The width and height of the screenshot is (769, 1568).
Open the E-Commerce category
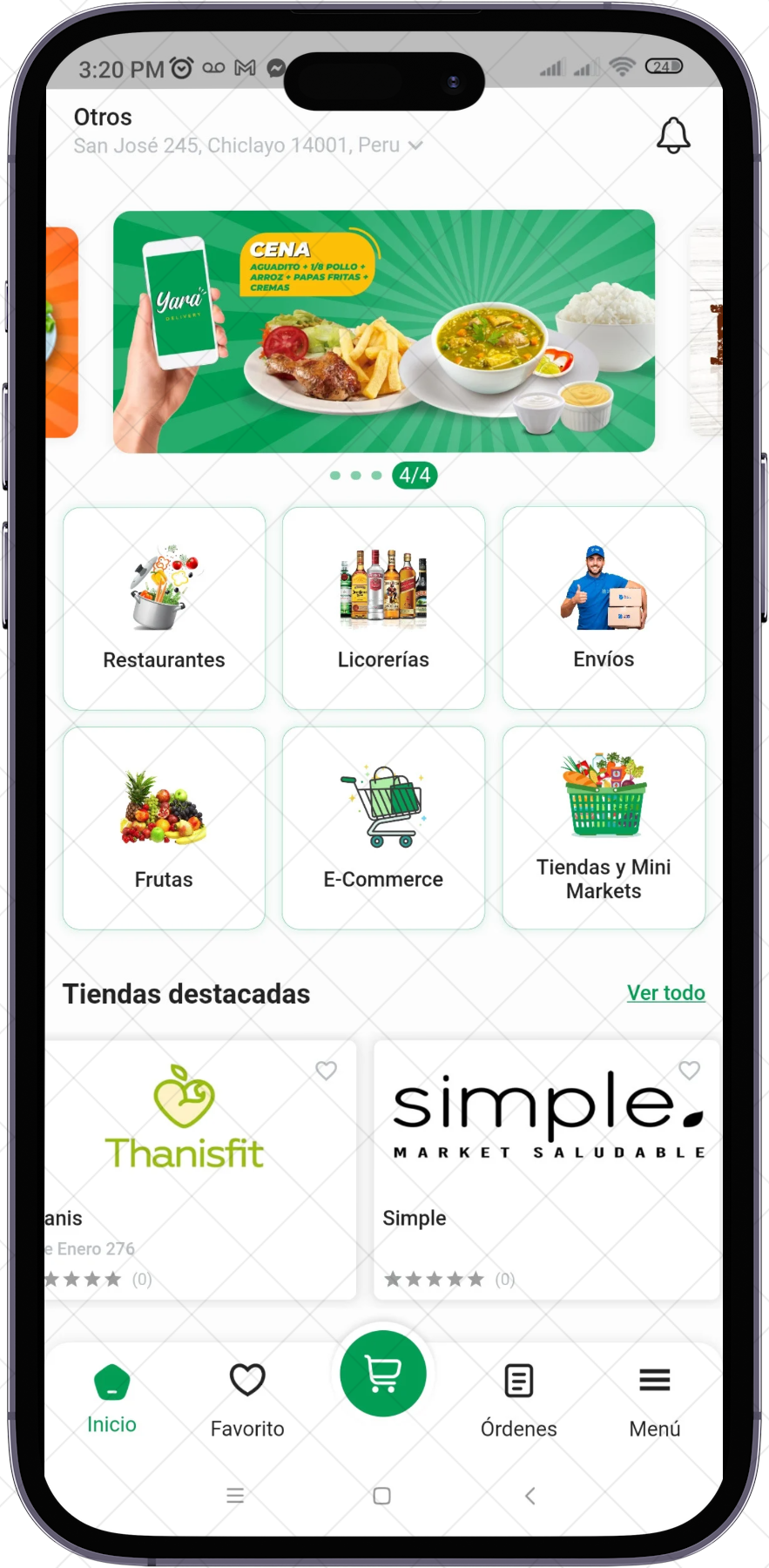pyautogui.click(x=383, y=828)
